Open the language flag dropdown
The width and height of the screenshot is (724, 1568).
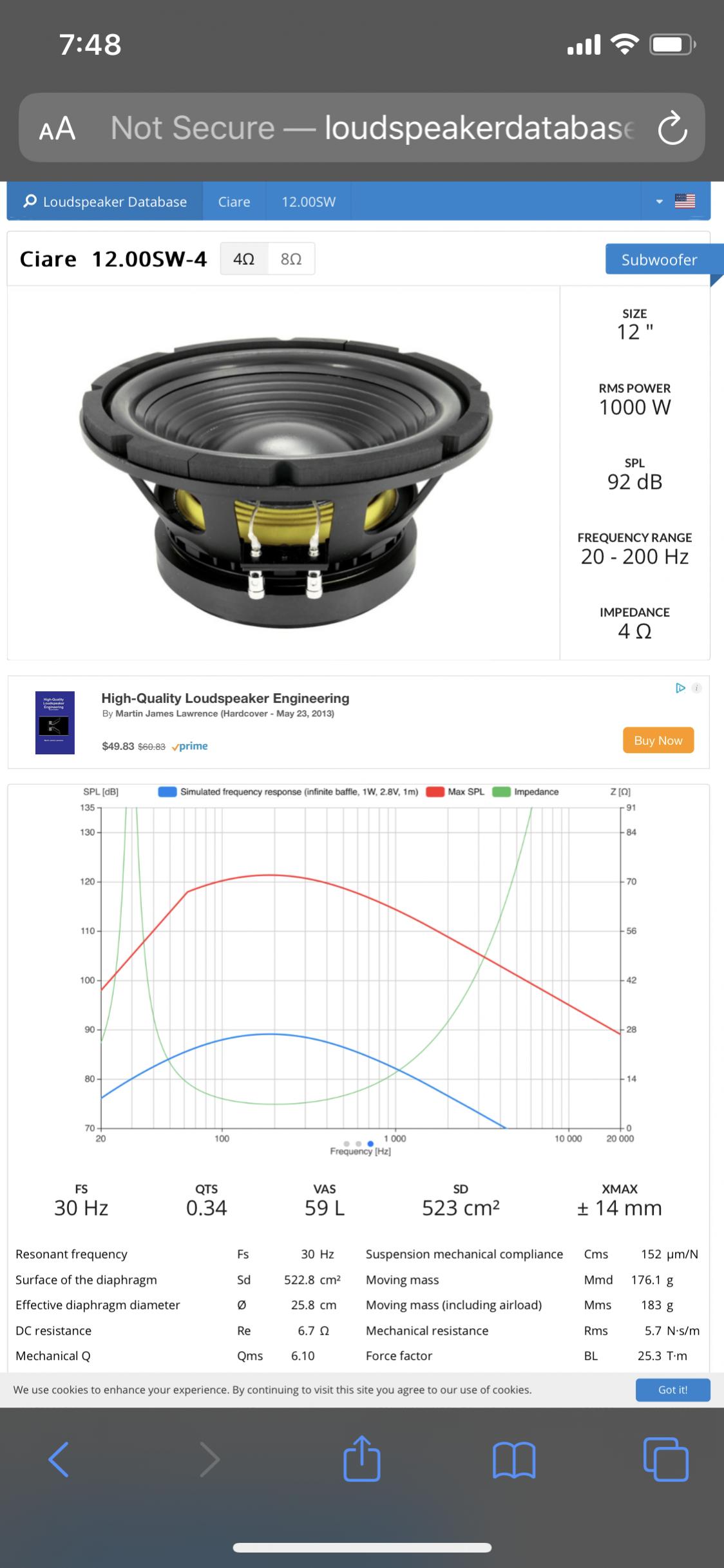(x=676, y=202)
